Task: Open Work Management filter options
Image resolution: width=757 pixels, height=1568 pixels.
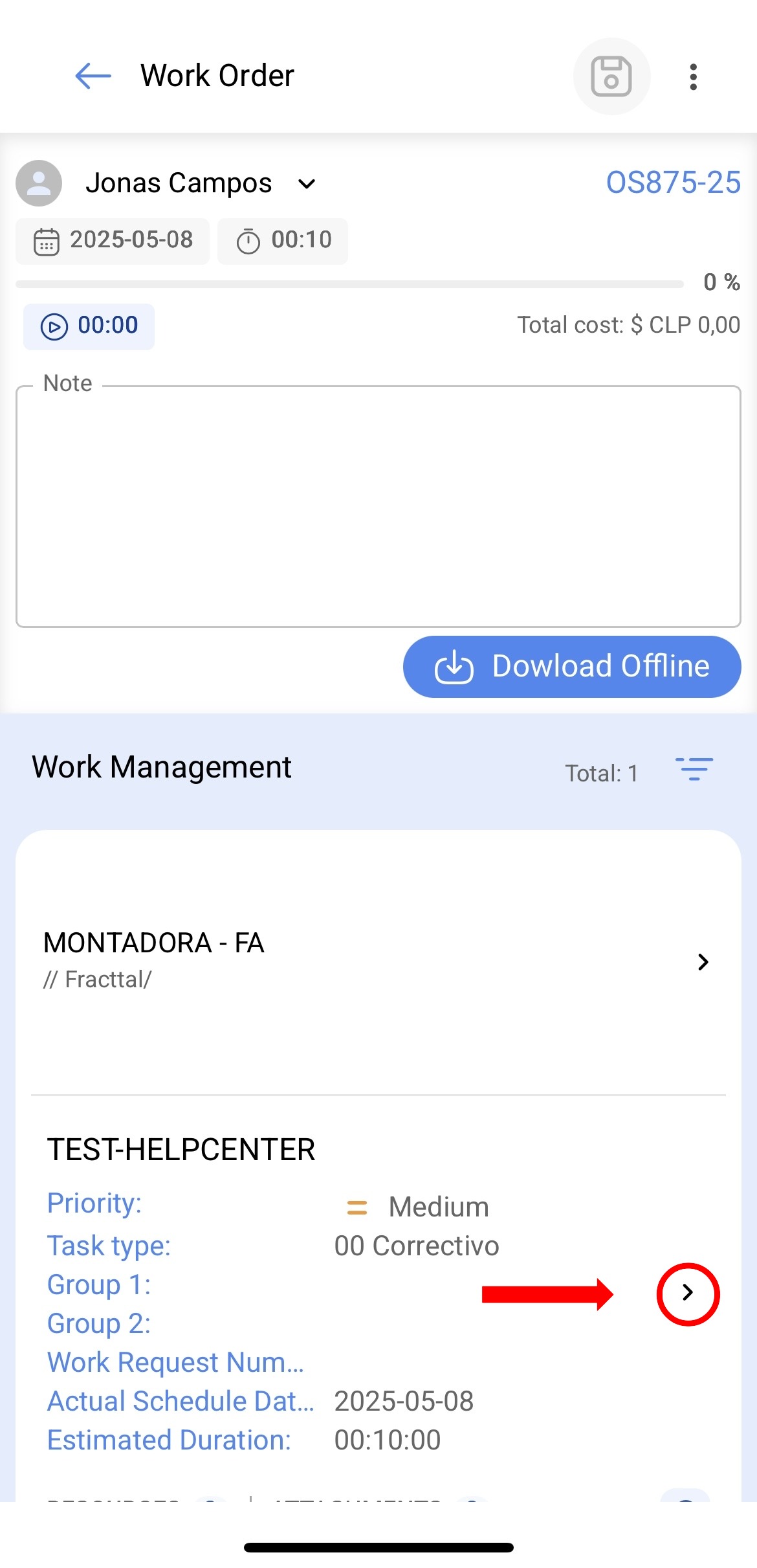Action: 694,769
